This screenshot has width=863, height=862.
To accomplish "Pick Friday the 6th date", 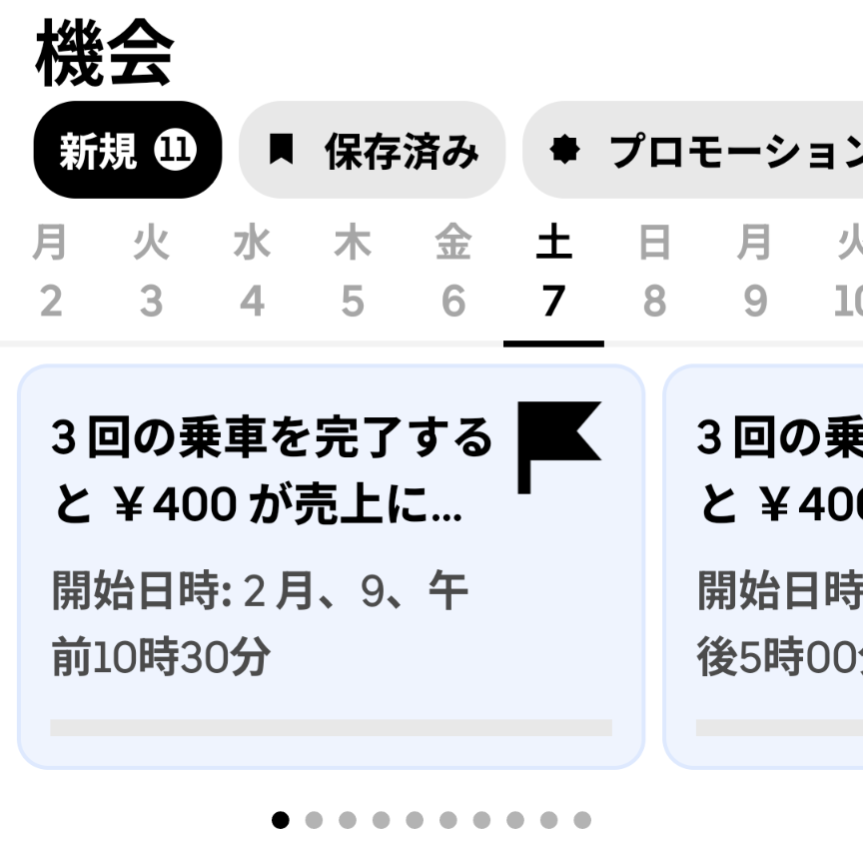I will pos(453,271).
